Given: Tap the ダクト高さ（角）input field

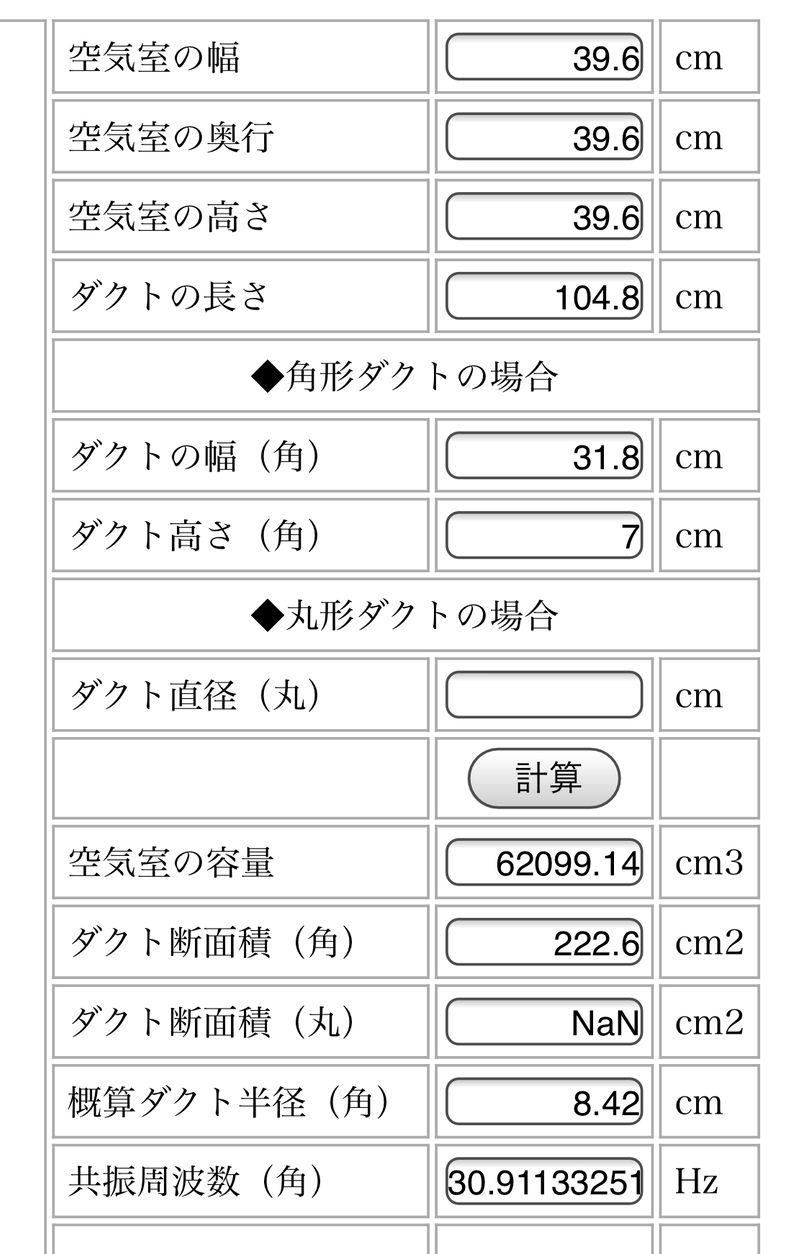Looking at the screenshot, I should point(544,536).
